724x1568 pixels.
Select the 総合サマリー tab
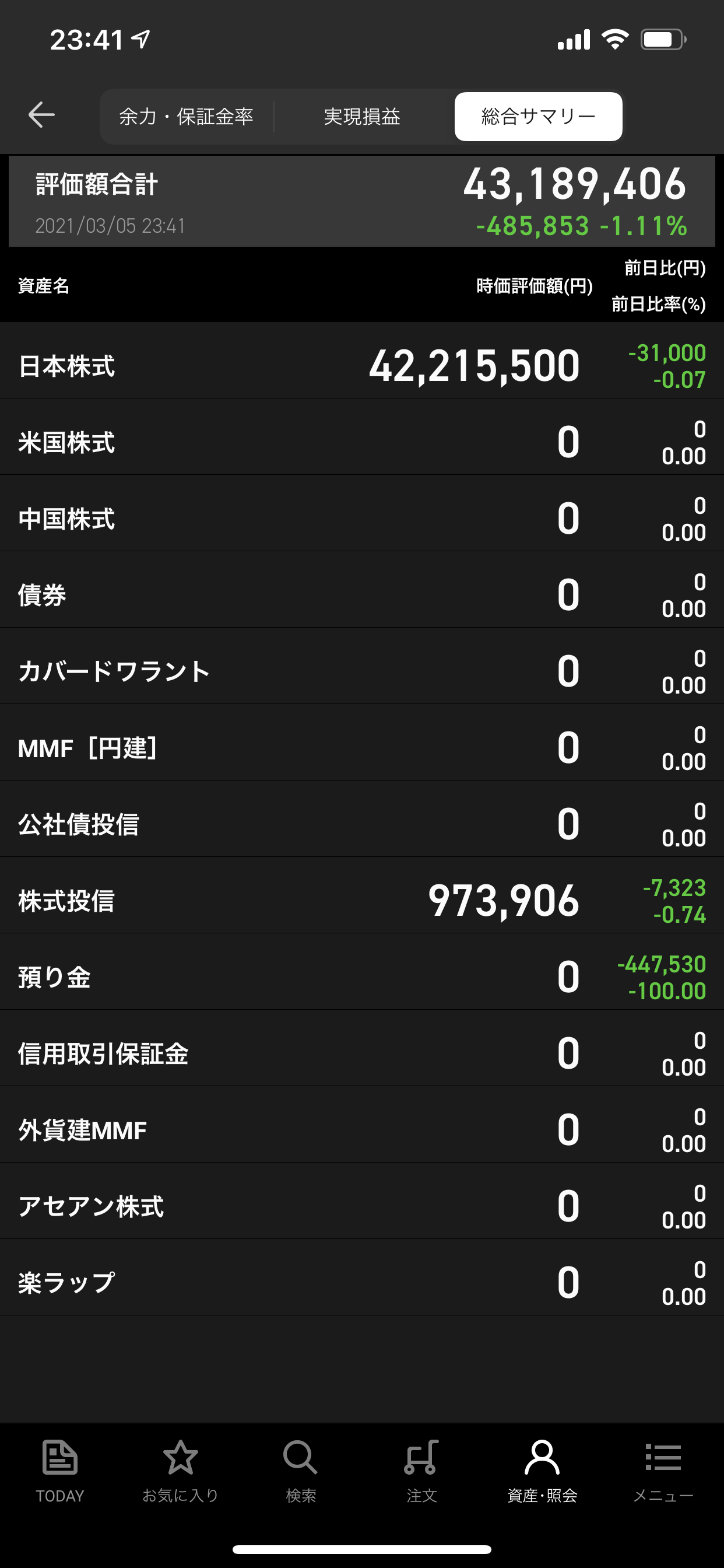tap(539, 116)
